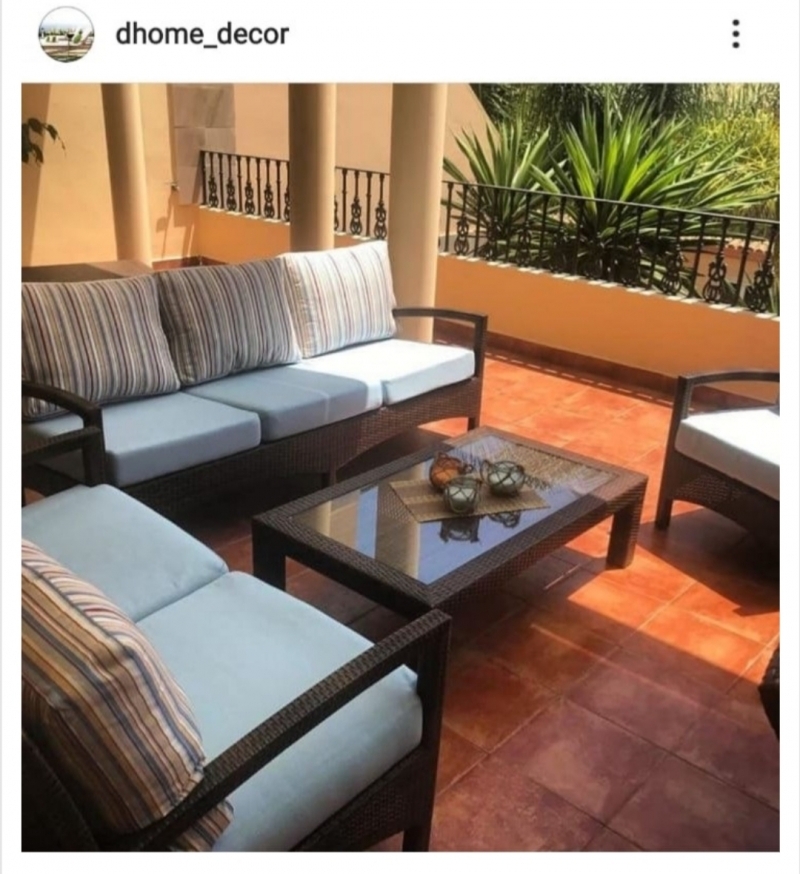
Task: Open the post's overflow menu
Action: coord(736,34)
